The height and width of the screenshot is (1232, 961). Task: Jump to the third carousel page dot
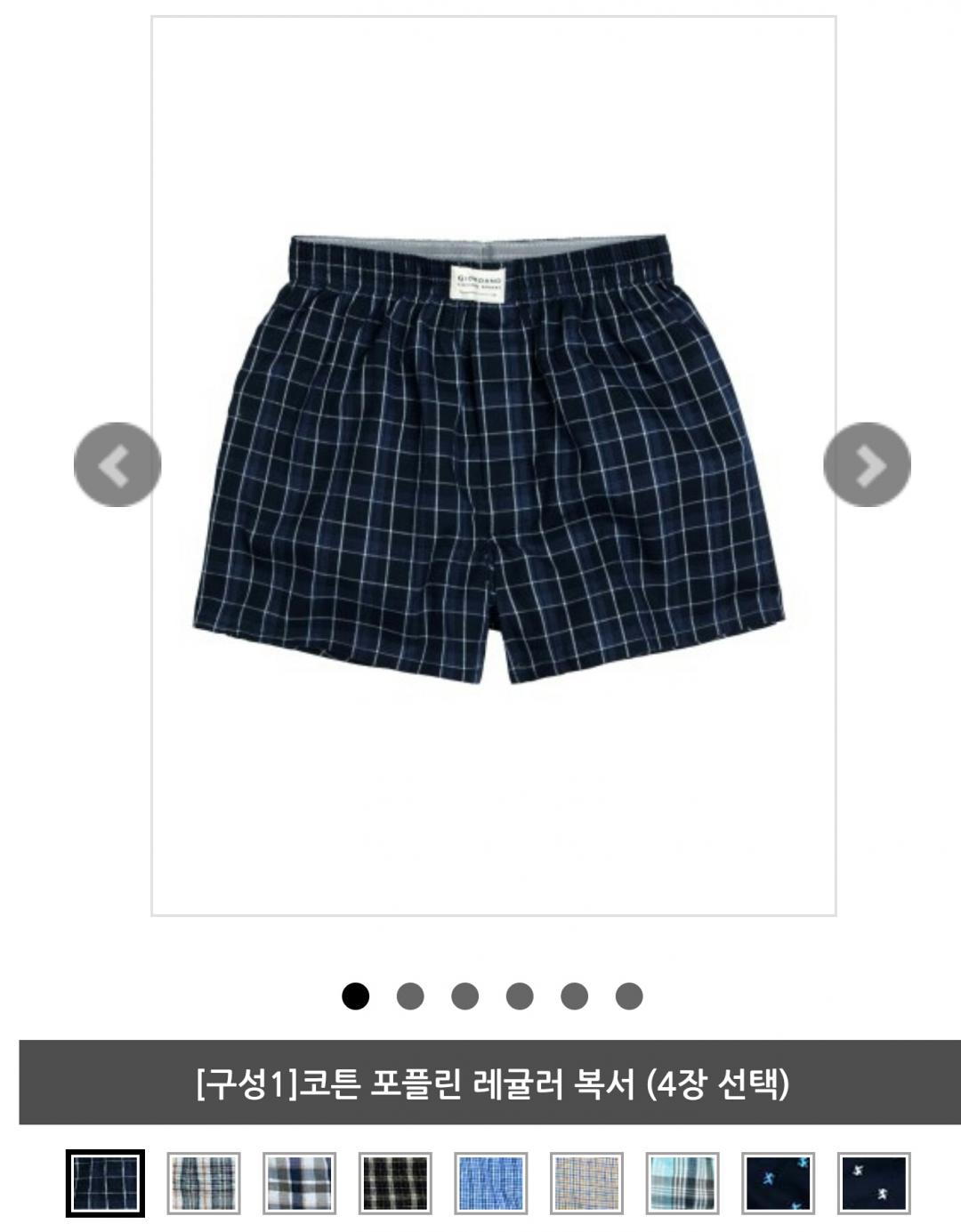(464, 995)
